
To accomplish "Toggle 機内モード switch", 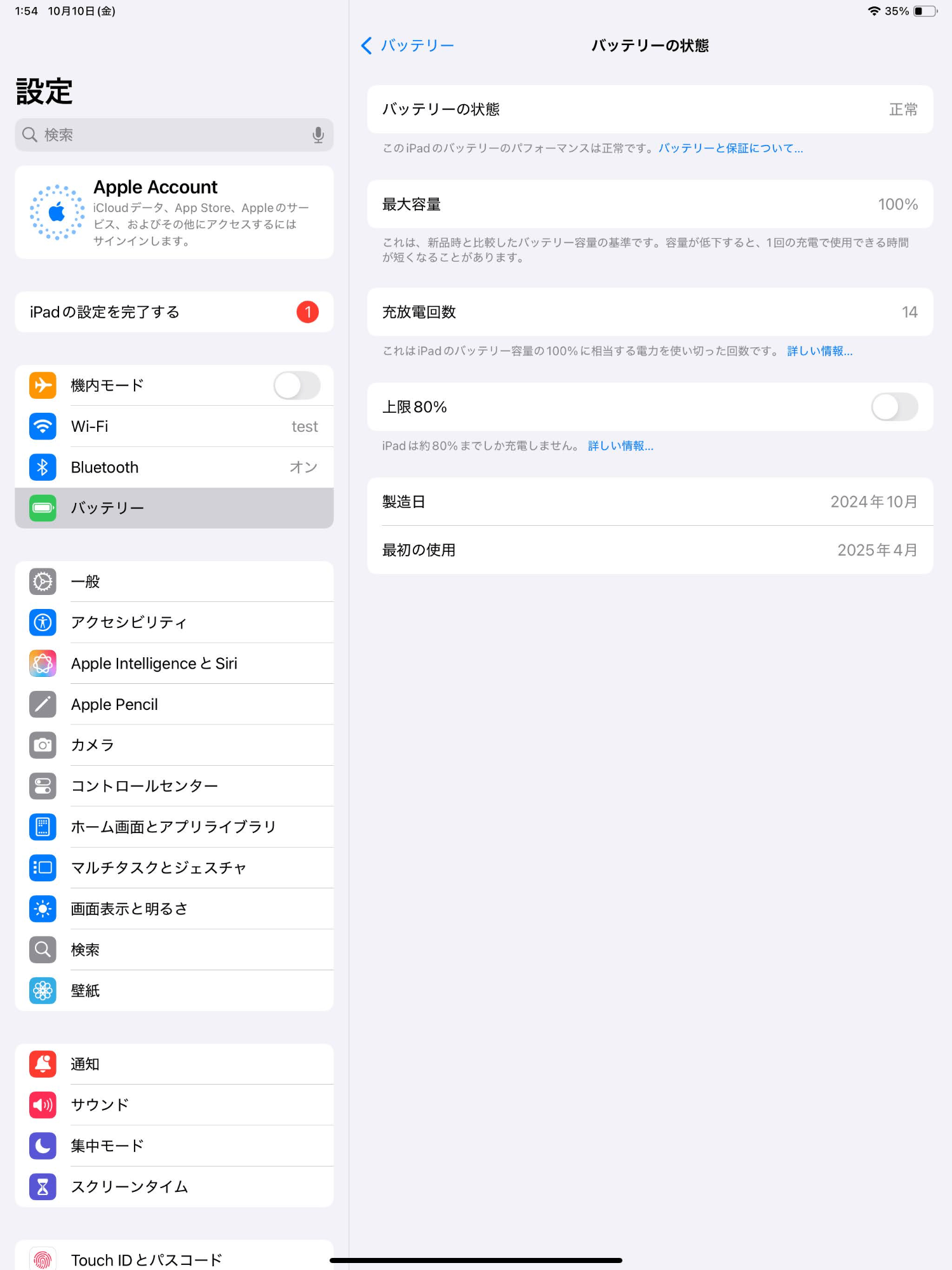I will click(x=297, y=385).
